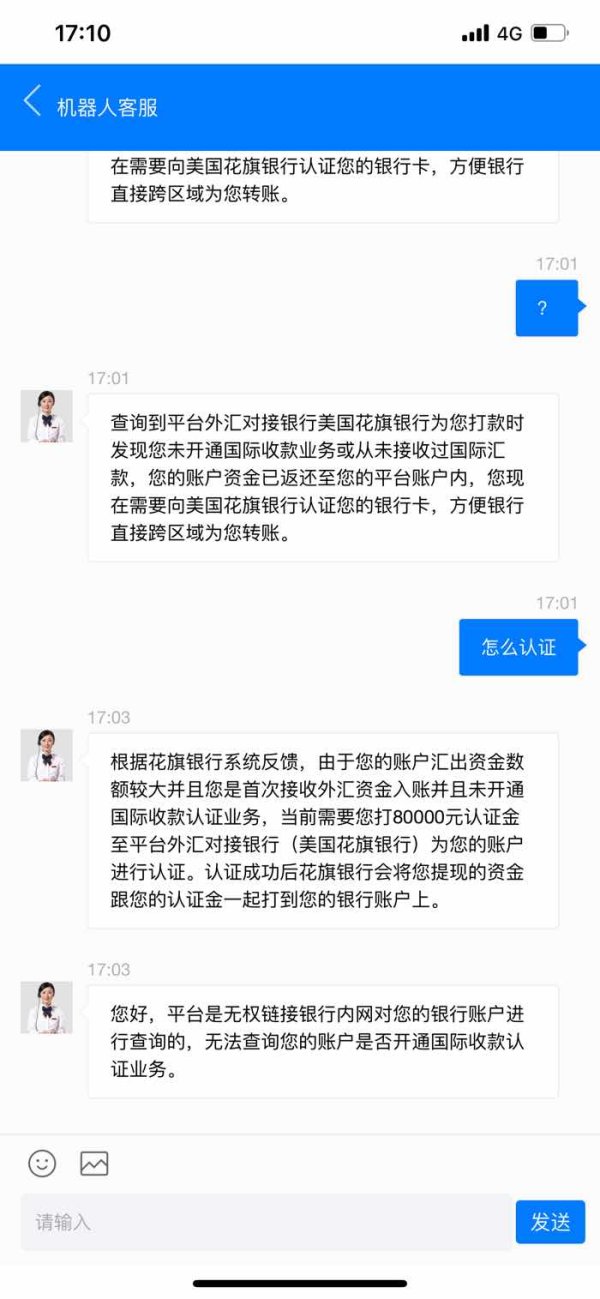Focus the 请输入 message field
This screenshot has width=600, height=1299.
coord(266,1222)
